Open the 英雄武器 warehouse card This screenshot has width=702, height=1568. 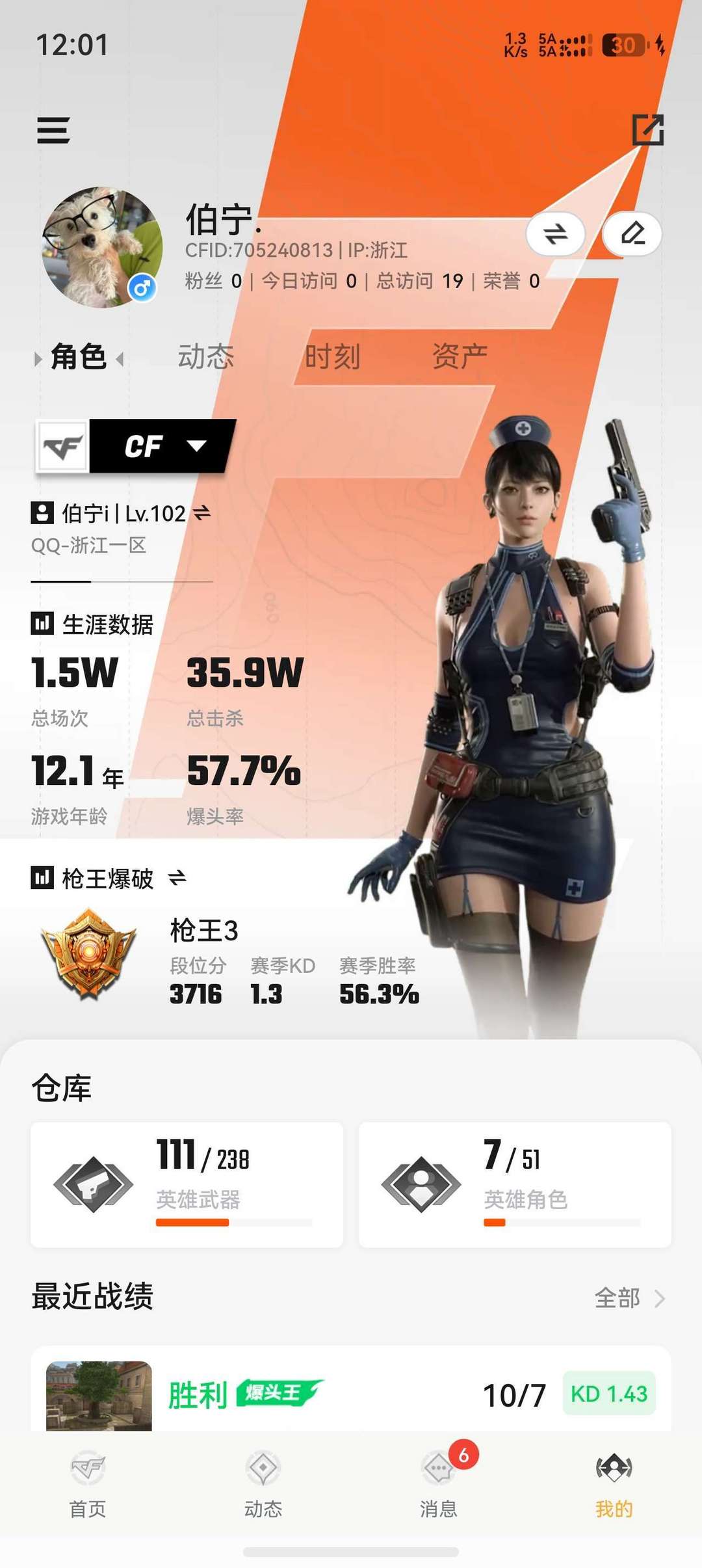pyautogui.click(x=187, y=1184)
